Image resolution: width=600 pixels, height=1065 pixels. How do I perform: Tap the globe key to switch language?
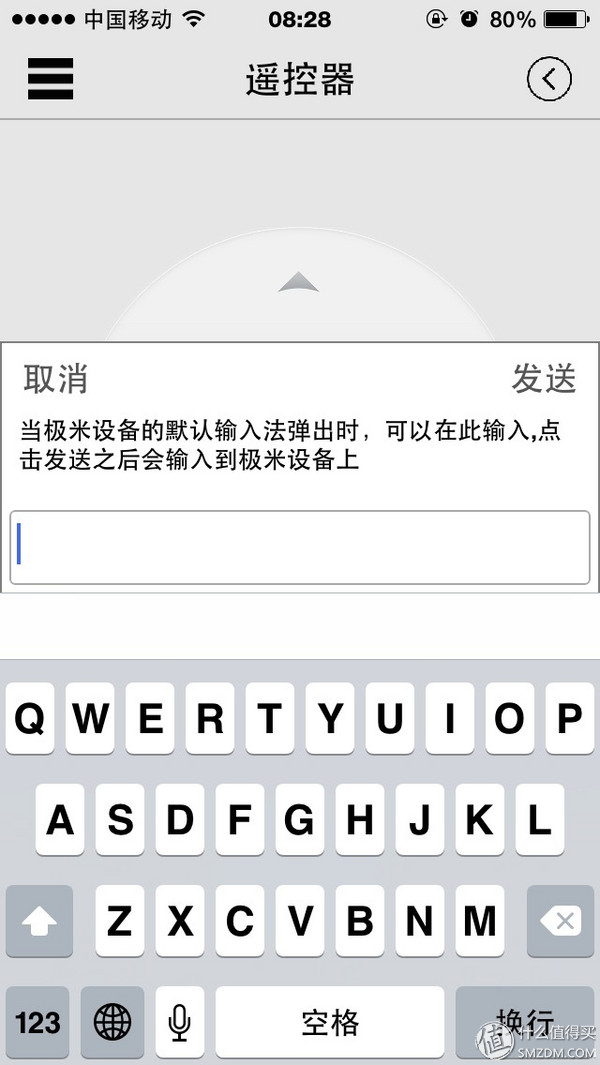coord(112,1022)
